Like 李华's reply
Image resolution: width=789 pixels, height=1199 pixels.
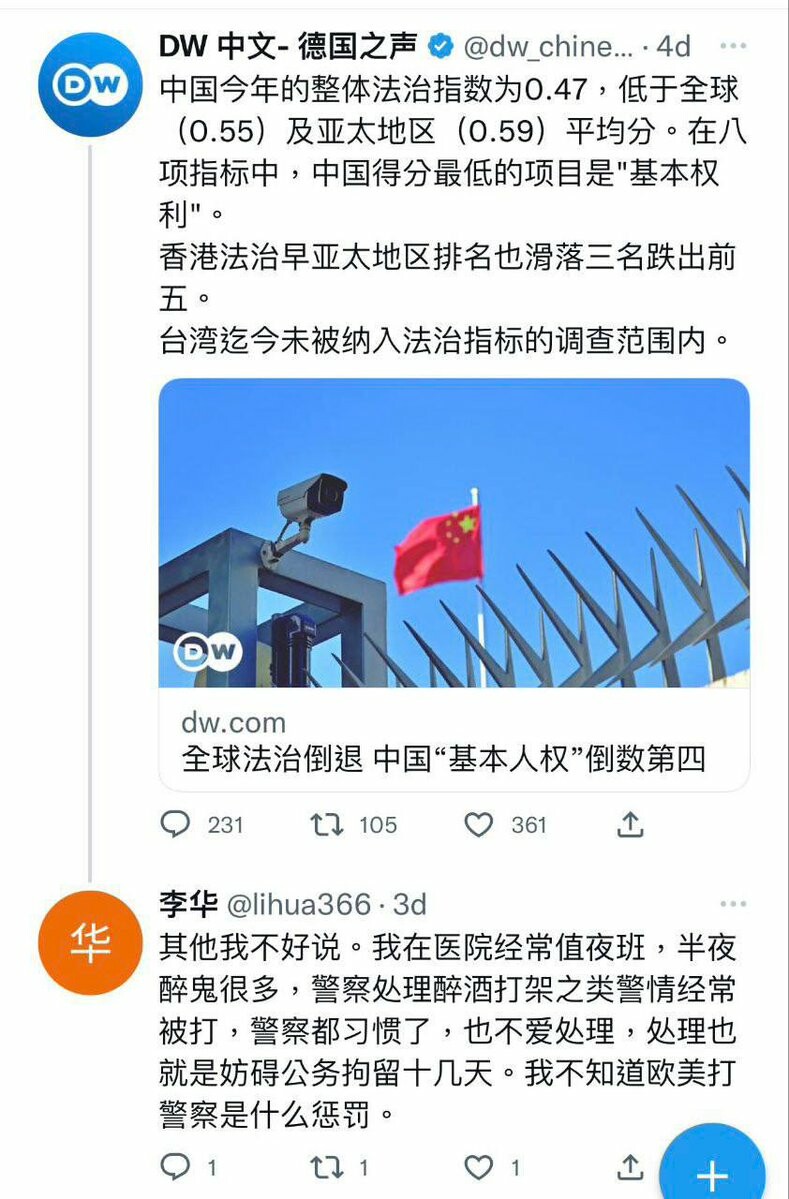480,1166
